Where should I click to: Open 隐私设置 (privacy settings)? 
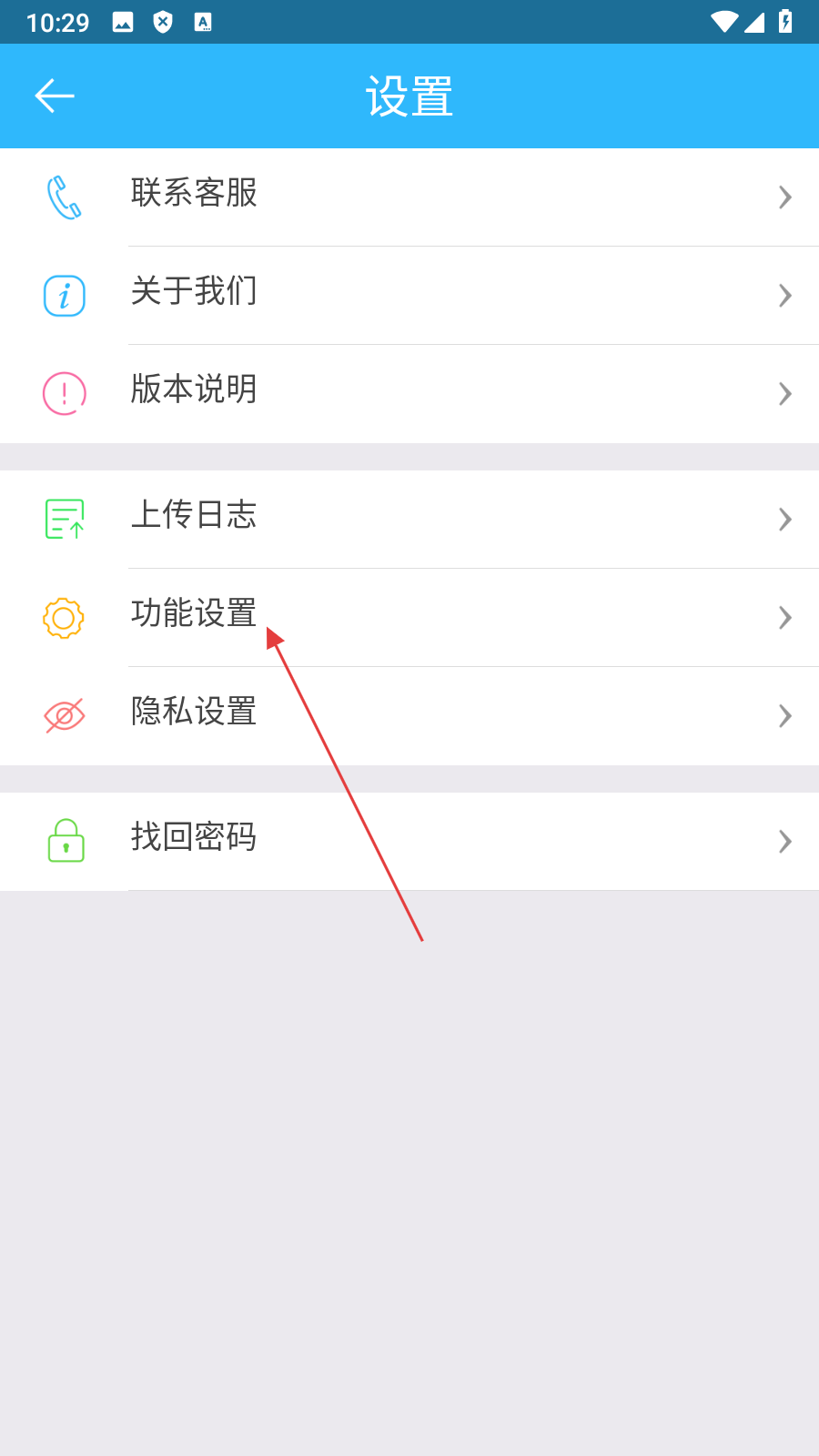(409, 715)
